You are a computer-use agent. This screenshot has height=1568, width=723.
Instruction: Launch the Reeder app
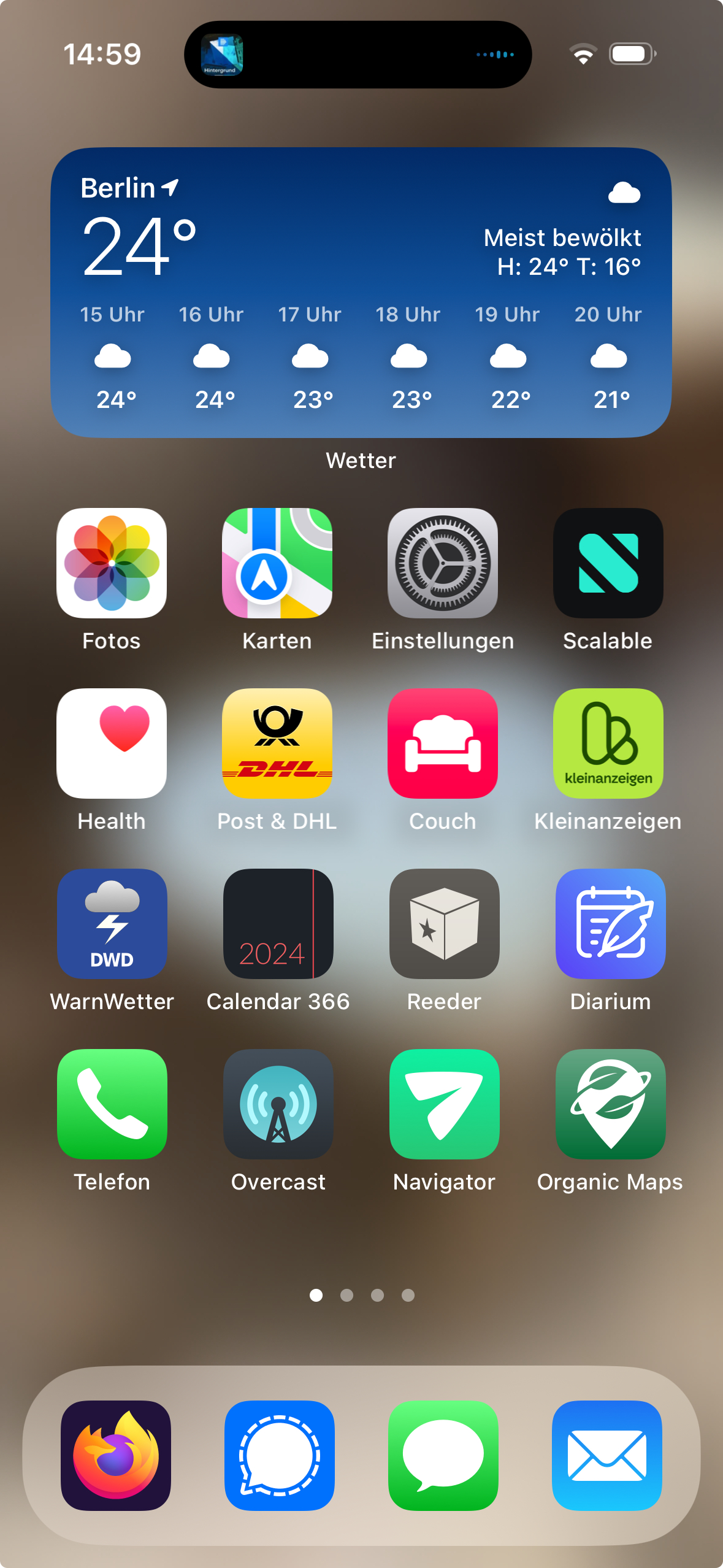[444, 924]
